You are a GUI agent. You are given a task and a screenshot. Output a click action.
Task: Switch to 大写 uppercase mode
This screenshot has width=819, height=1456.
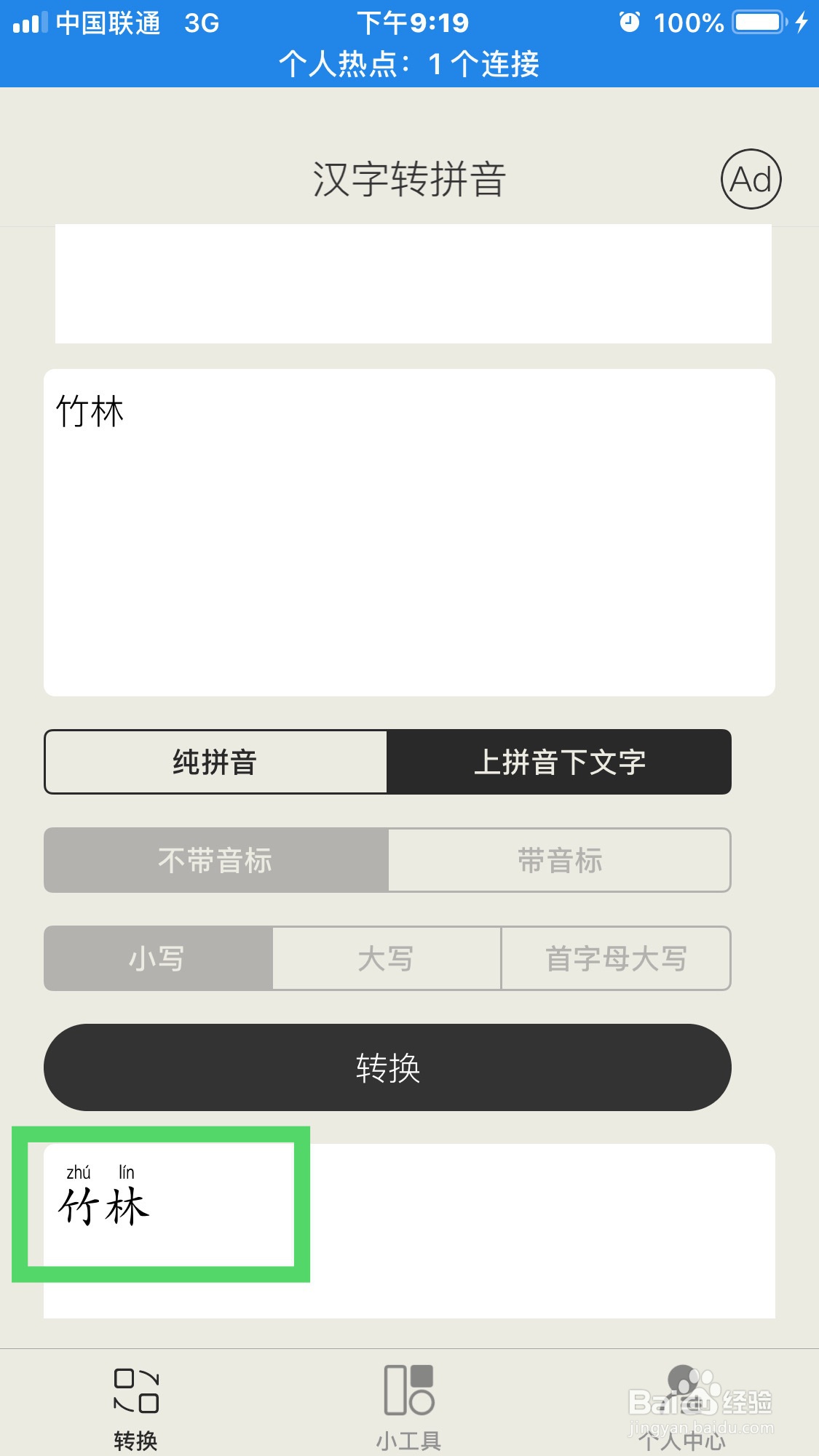pos(386,959)
